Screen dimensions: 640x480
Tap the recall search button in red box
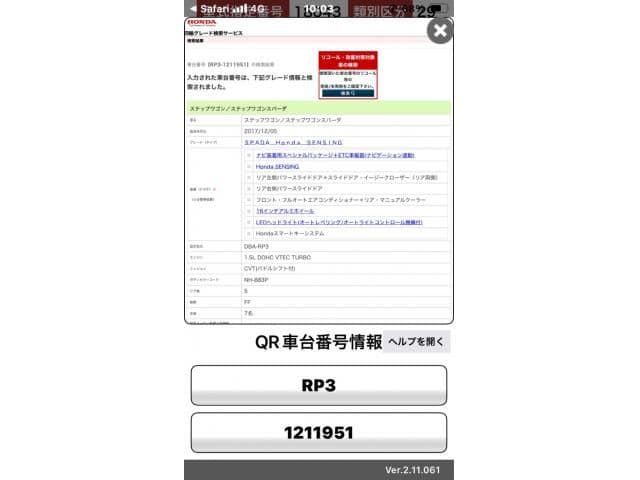click(x=347, y=93)
